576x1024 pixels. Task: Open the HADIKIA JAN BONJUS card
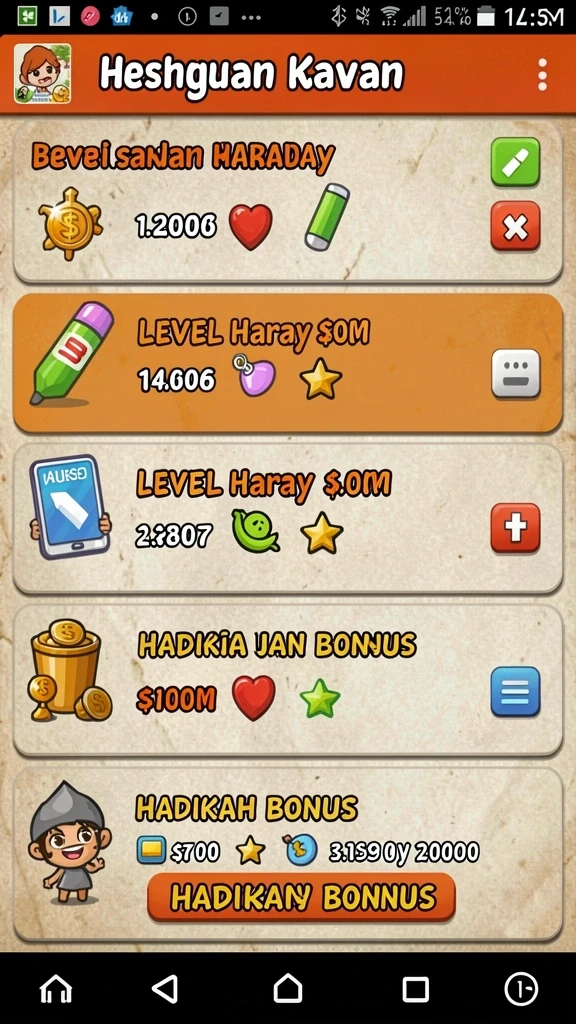pyautogui.click(x=288, y=680)
